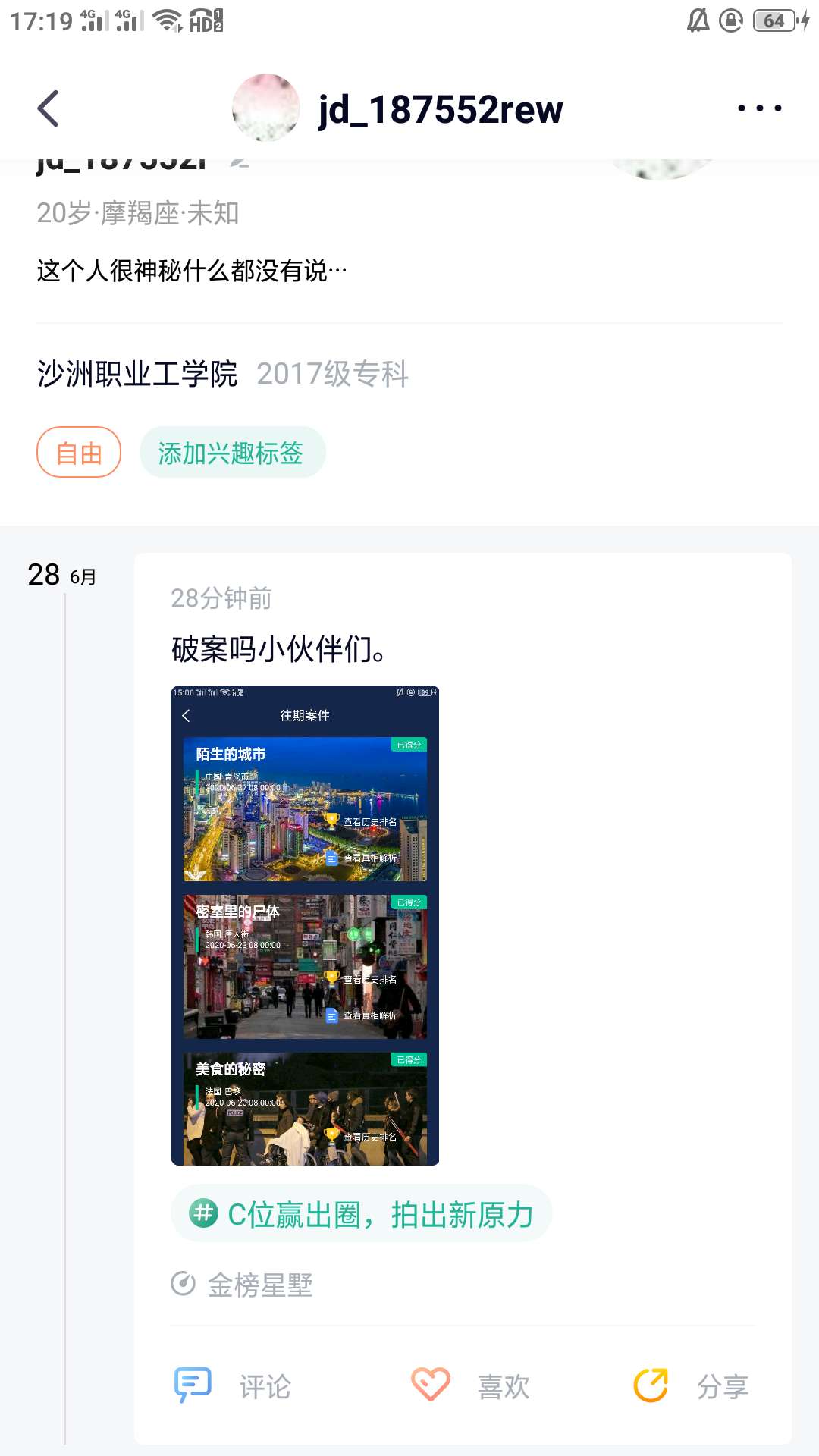The image size is (819, 1456).
Task: Share the post via 分享
Action: click(x=692, y=1386)
